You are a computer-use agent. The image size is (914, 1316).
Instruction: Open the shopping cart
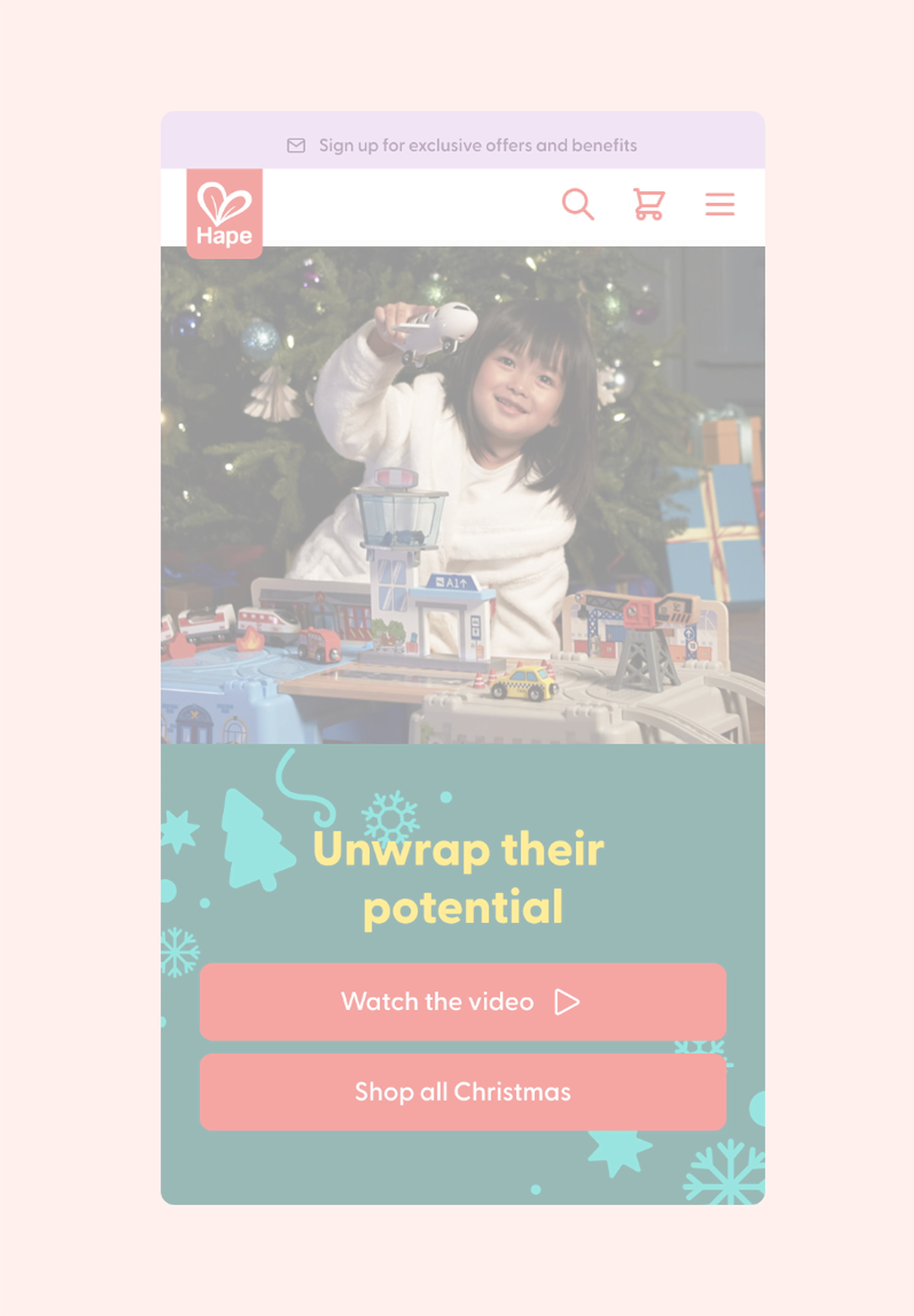(649, 204)
